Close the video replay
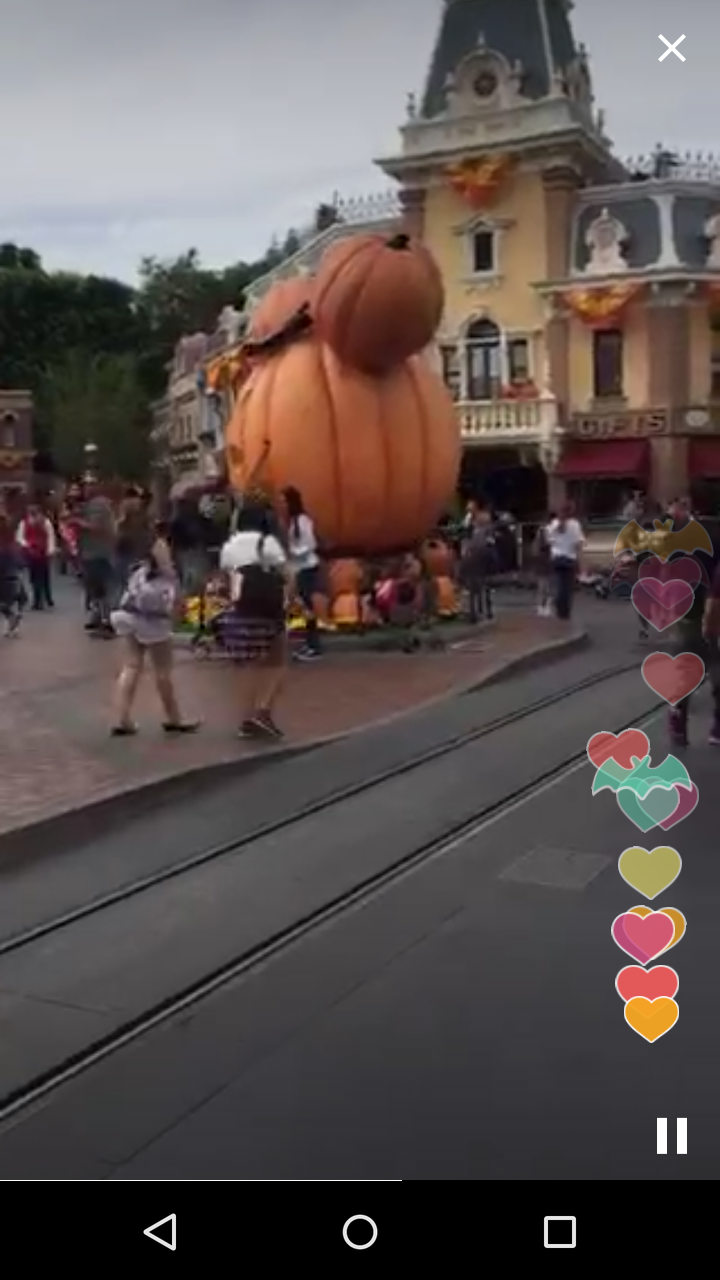The image size is (720, 1280). coord(671,48)
